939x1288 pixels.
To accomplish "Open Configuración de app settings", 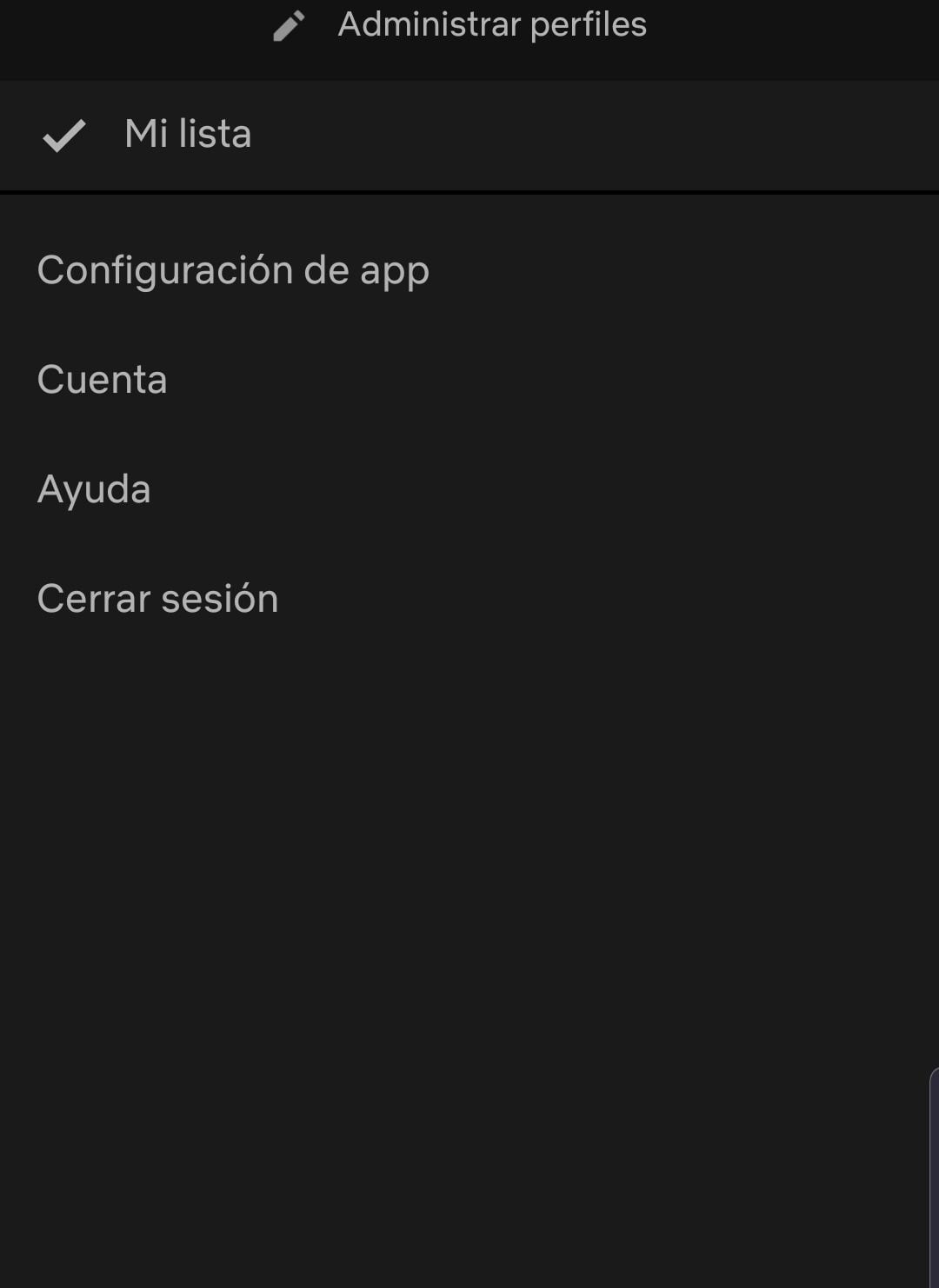I will coord(233,270).
